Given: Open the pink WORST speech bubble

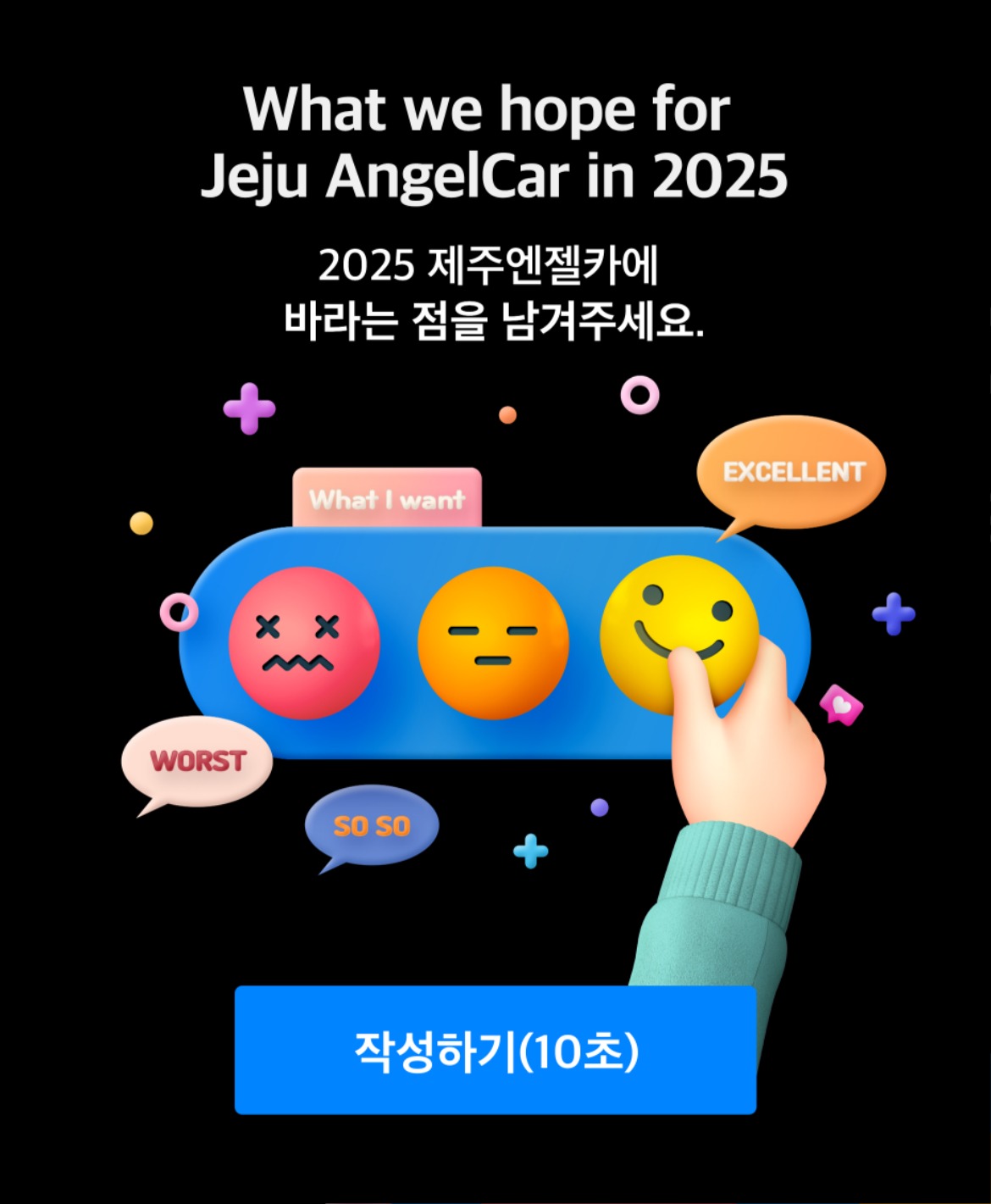Looking at the screenshot, I should pos(197,761).
